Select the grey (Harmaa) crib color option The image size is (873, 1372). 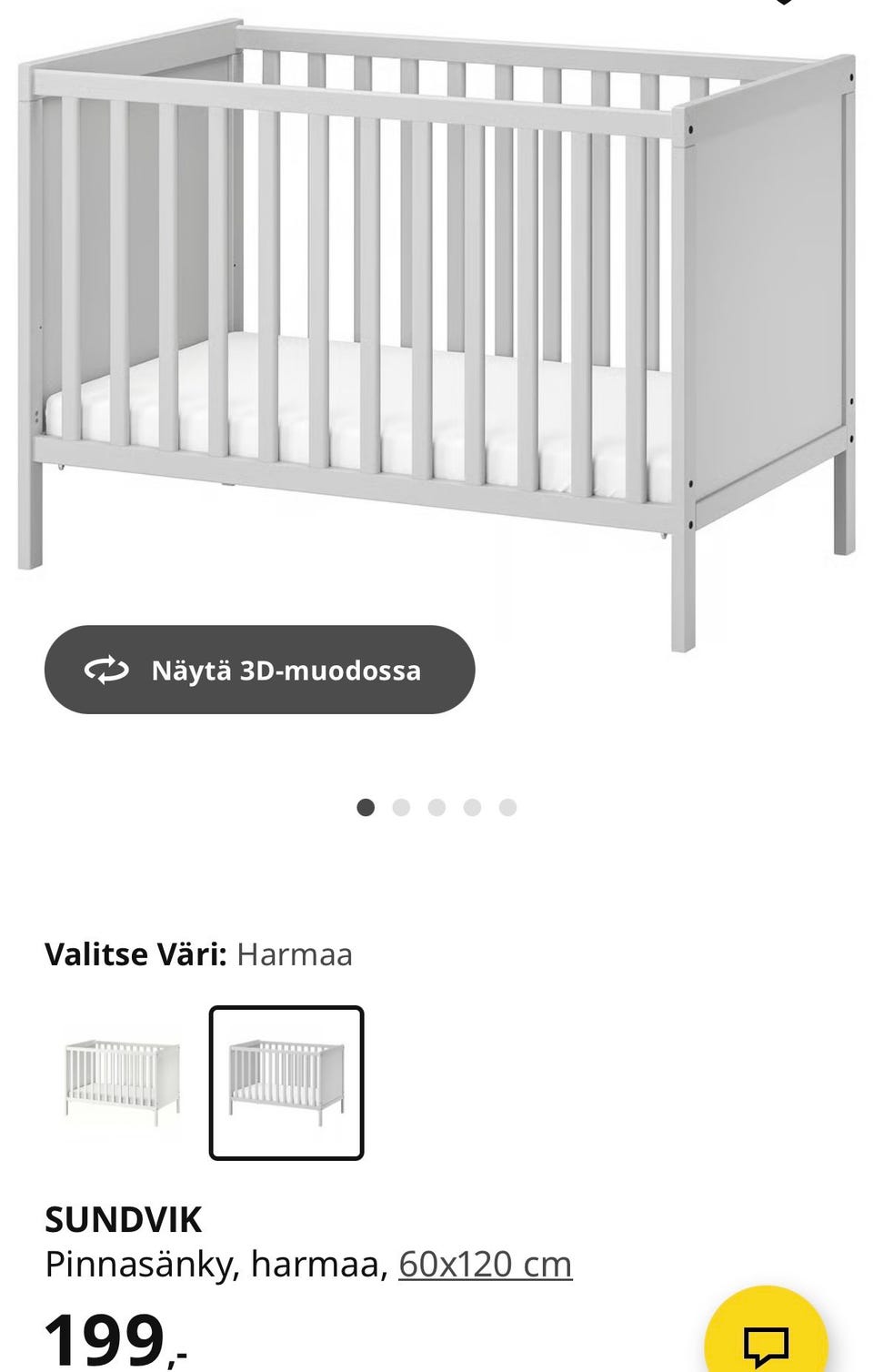click(x=286, y=1082)
